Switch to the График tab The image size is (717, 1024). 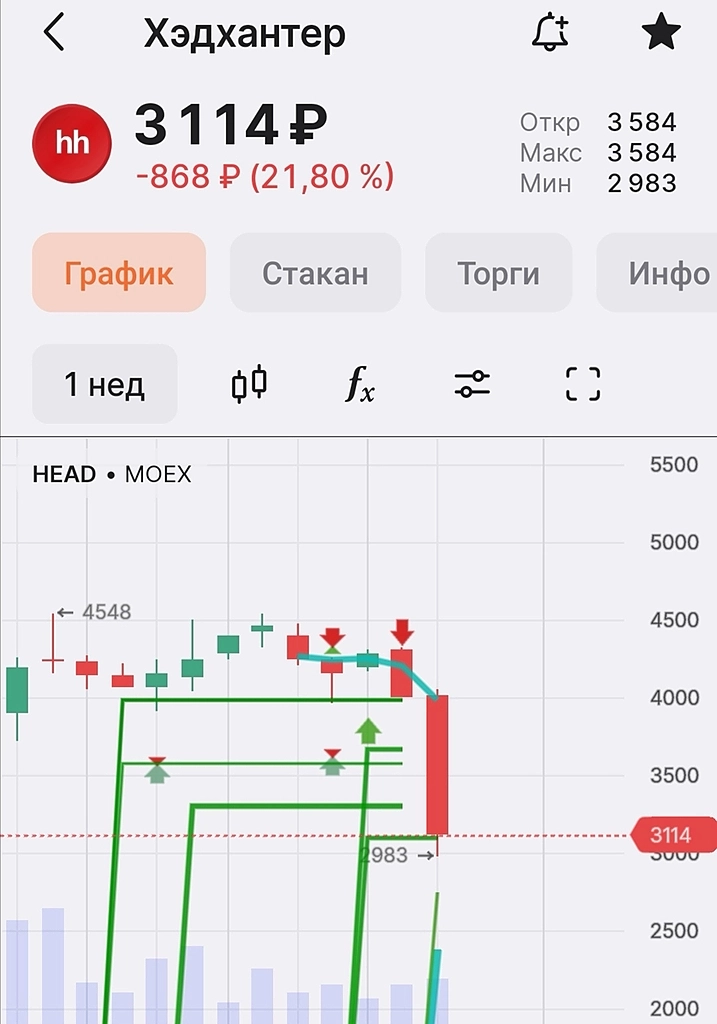pyautogui.click(x=119, y=273)
